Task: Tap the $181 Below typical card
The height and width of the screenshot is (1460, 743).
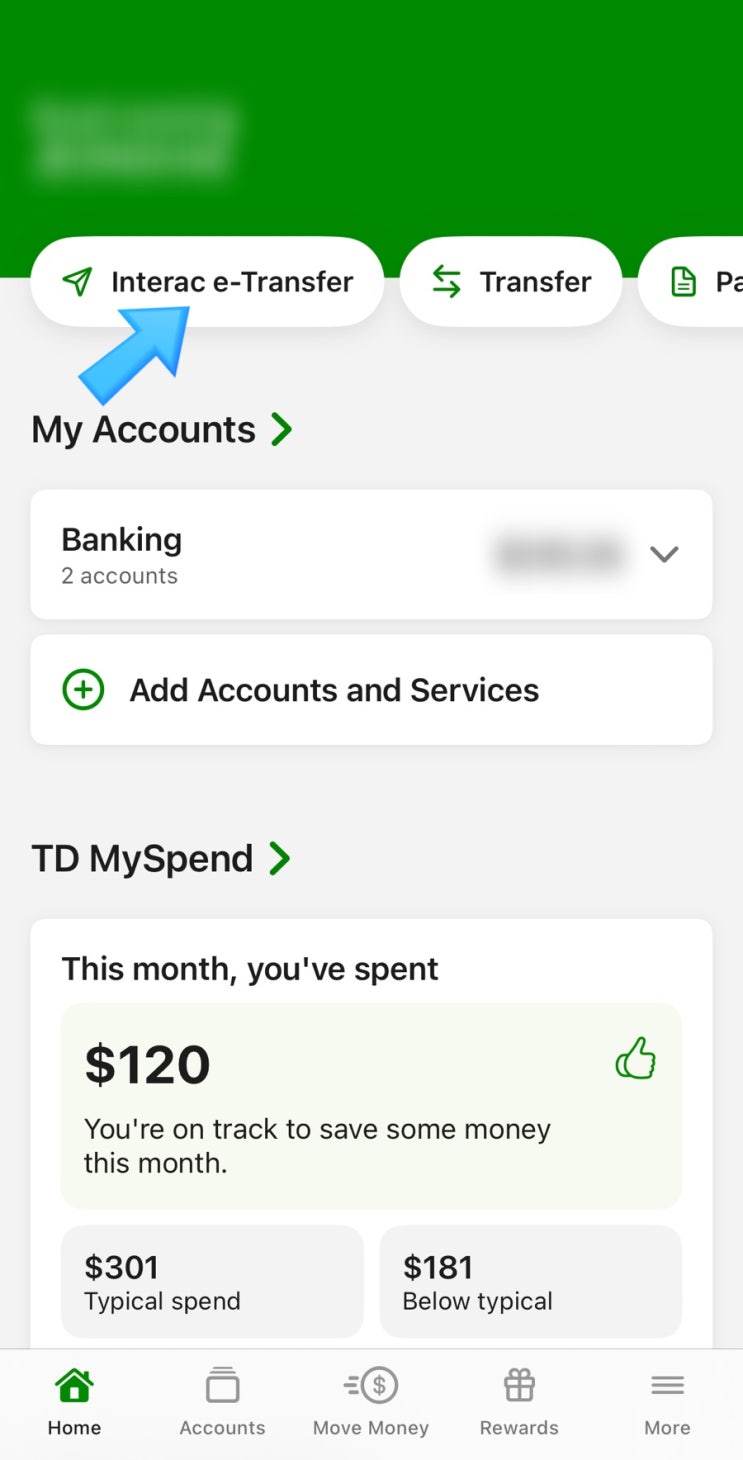Action: (530, 1281)
